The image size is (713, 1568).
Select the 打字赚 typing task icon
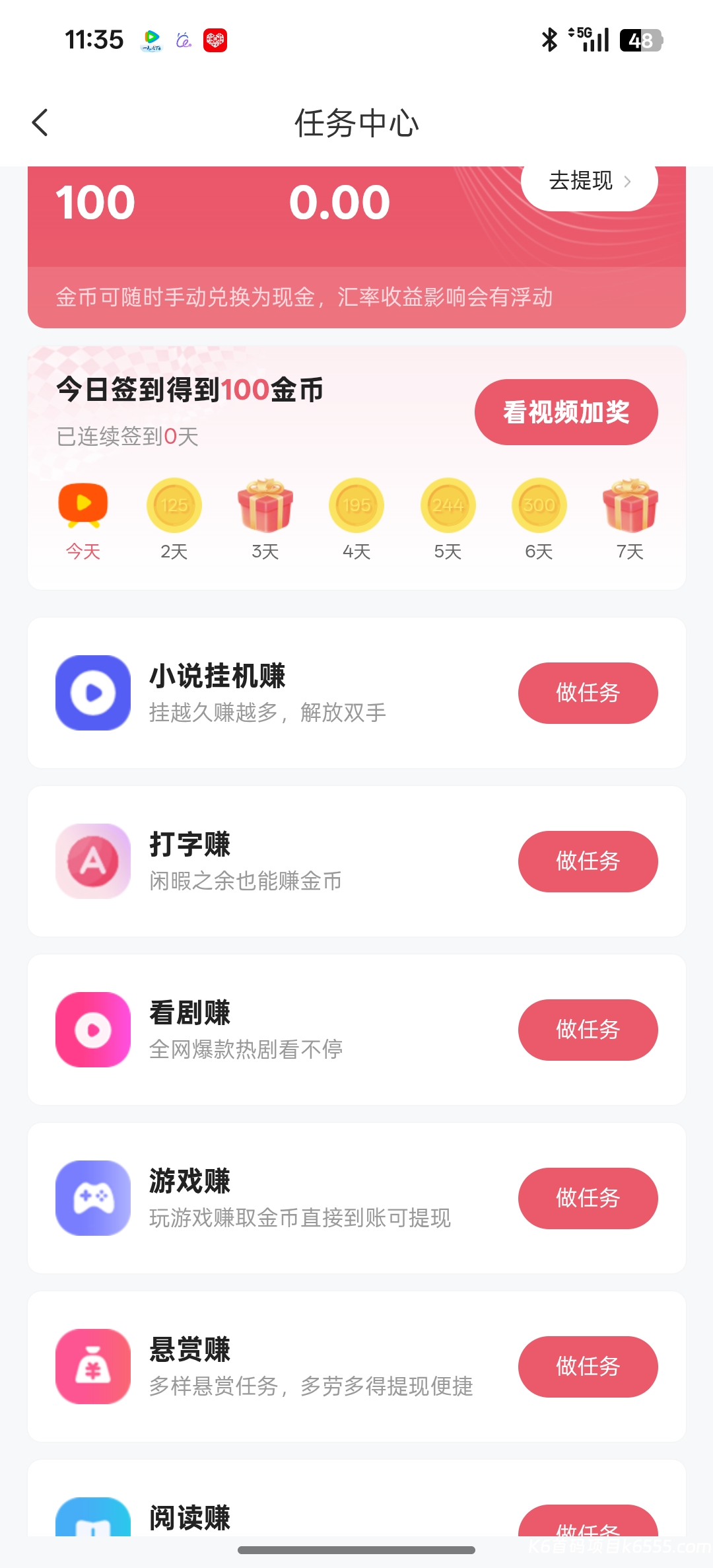point(93,862)
